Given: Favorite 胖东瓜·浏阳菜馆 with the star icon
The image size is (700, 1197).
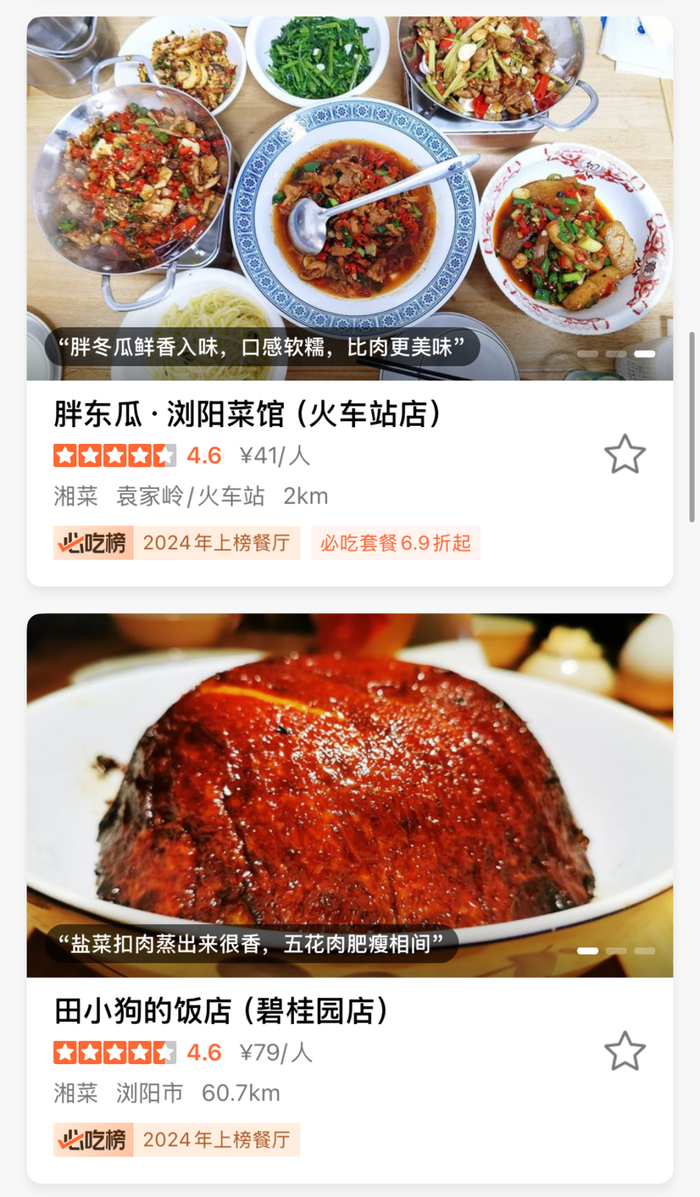Looking at the screenshot, I should 625,454.
